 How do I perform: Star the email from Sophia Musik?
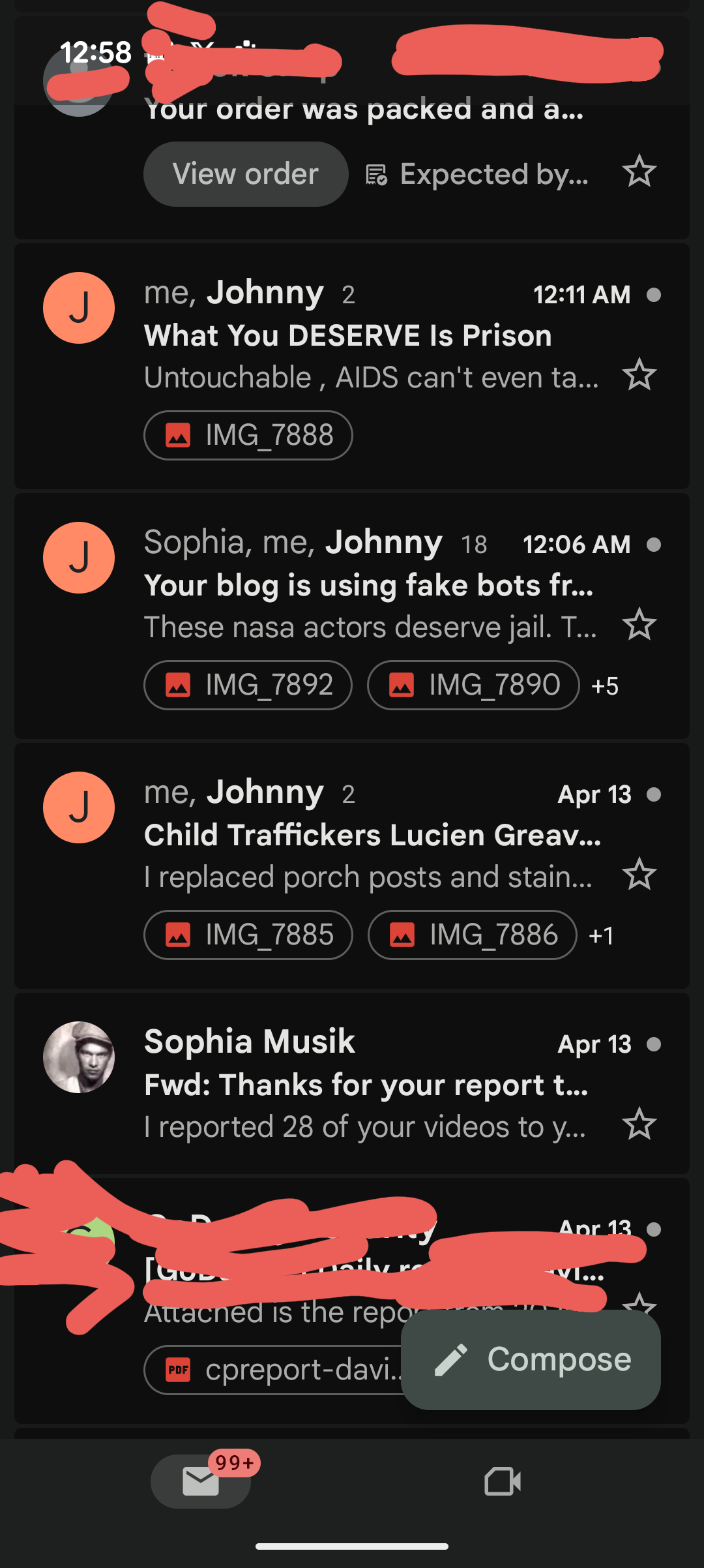pyautogui.click(x=639, y=1124)
